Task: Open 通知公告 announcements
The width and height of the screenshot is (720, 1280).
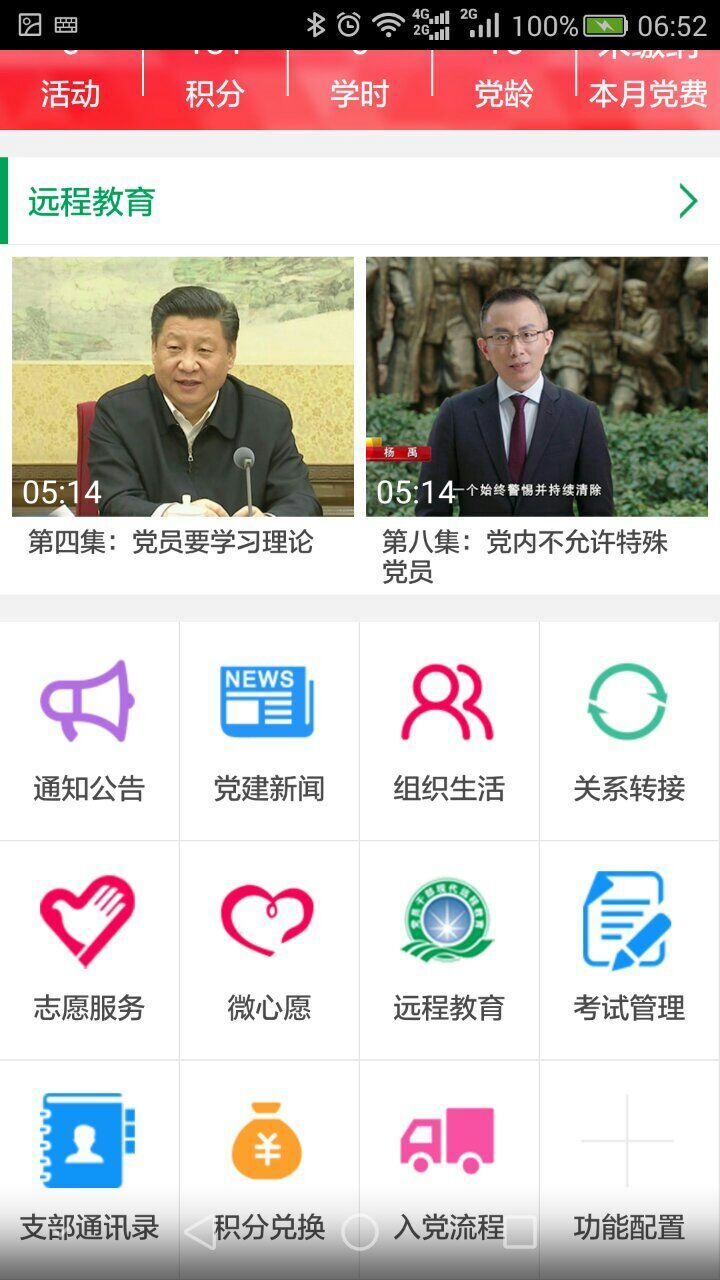Action: click(89, 731)
